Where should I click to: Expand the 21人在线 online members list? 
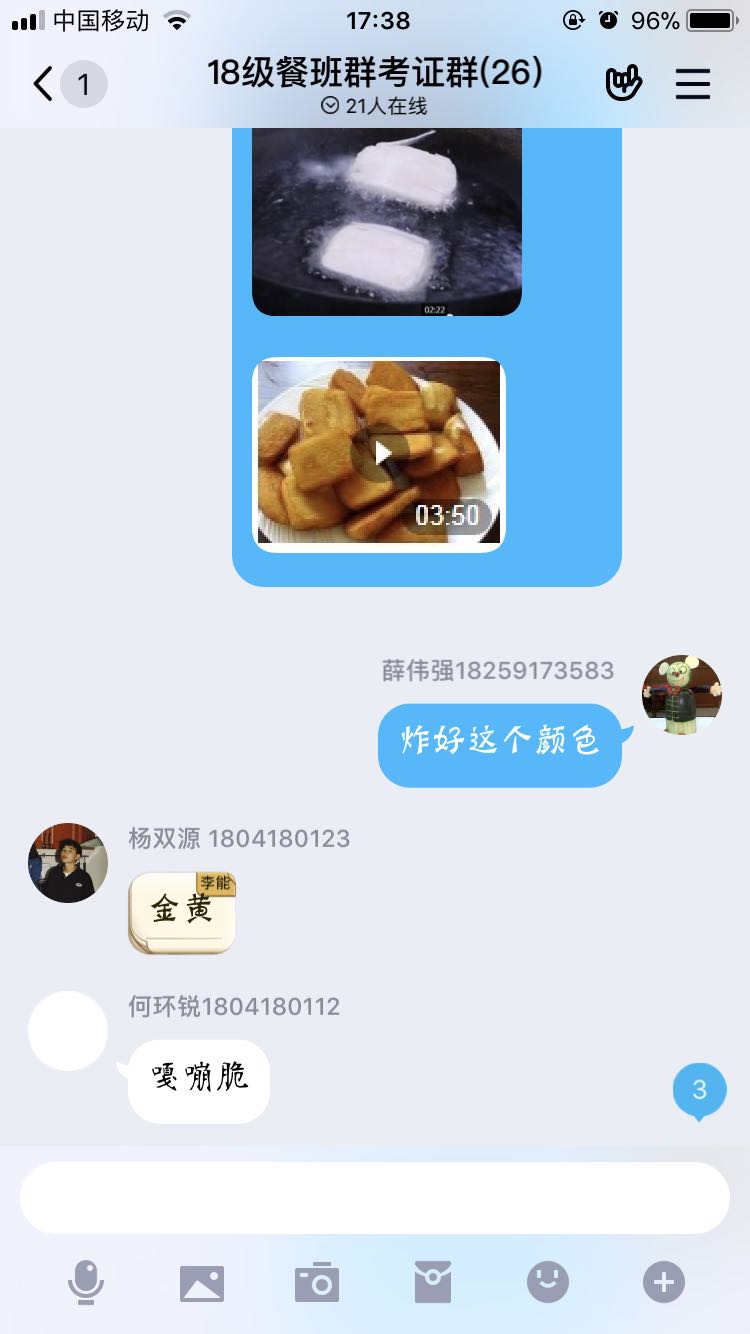(x=374, y=106)
